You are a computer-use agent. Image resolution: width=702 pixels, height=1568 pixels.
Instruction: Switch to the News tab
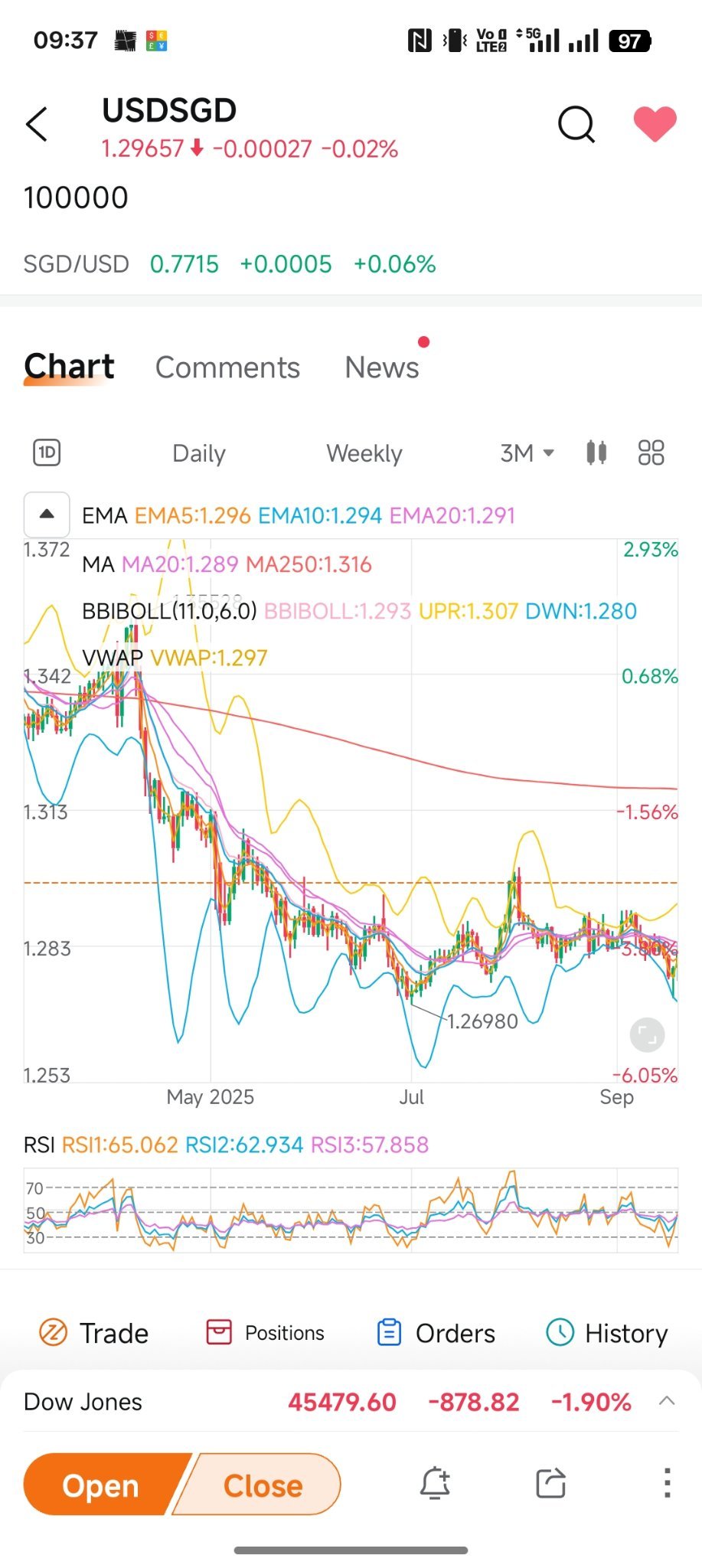(382, 367)
